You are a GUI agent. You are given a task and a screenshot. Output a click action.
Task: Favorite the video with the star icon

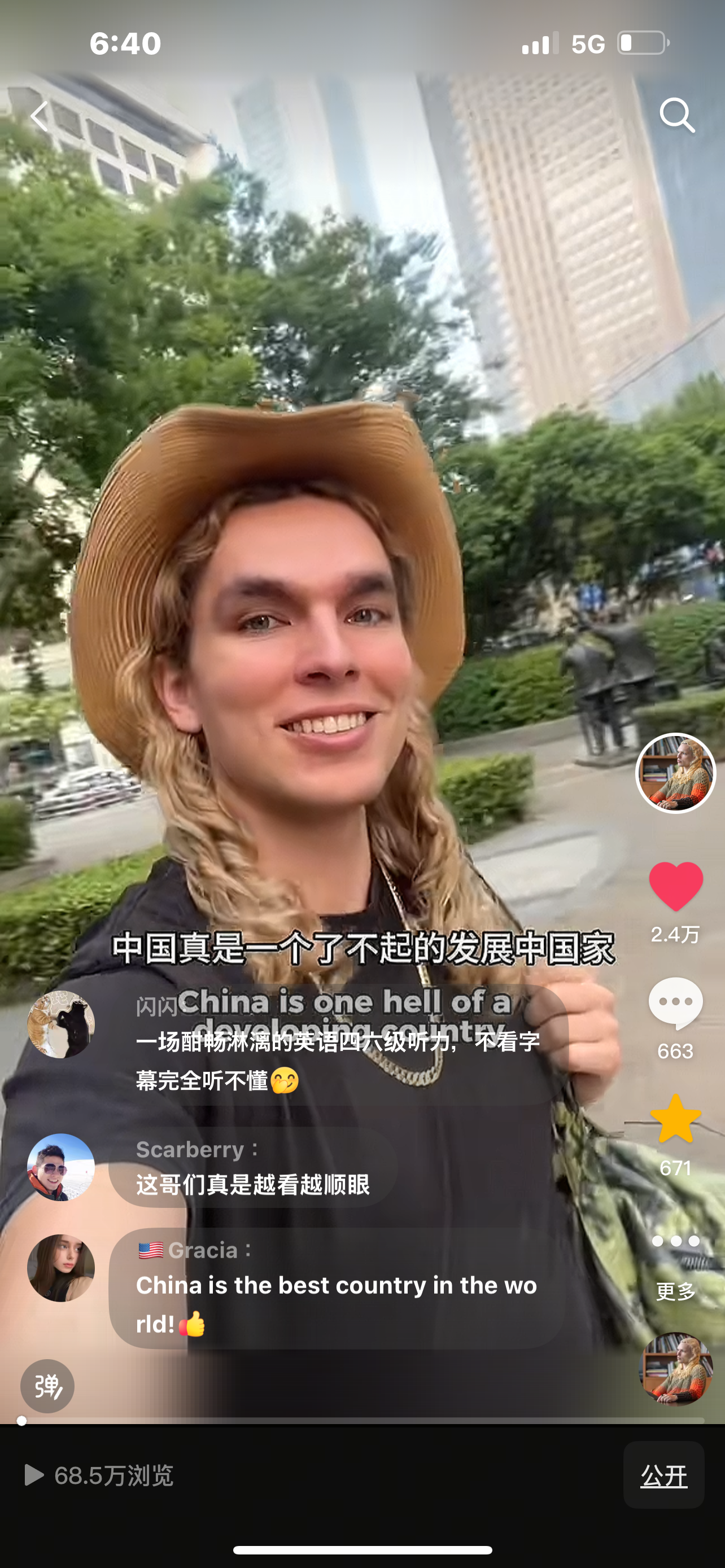(x=676, y=1119)
